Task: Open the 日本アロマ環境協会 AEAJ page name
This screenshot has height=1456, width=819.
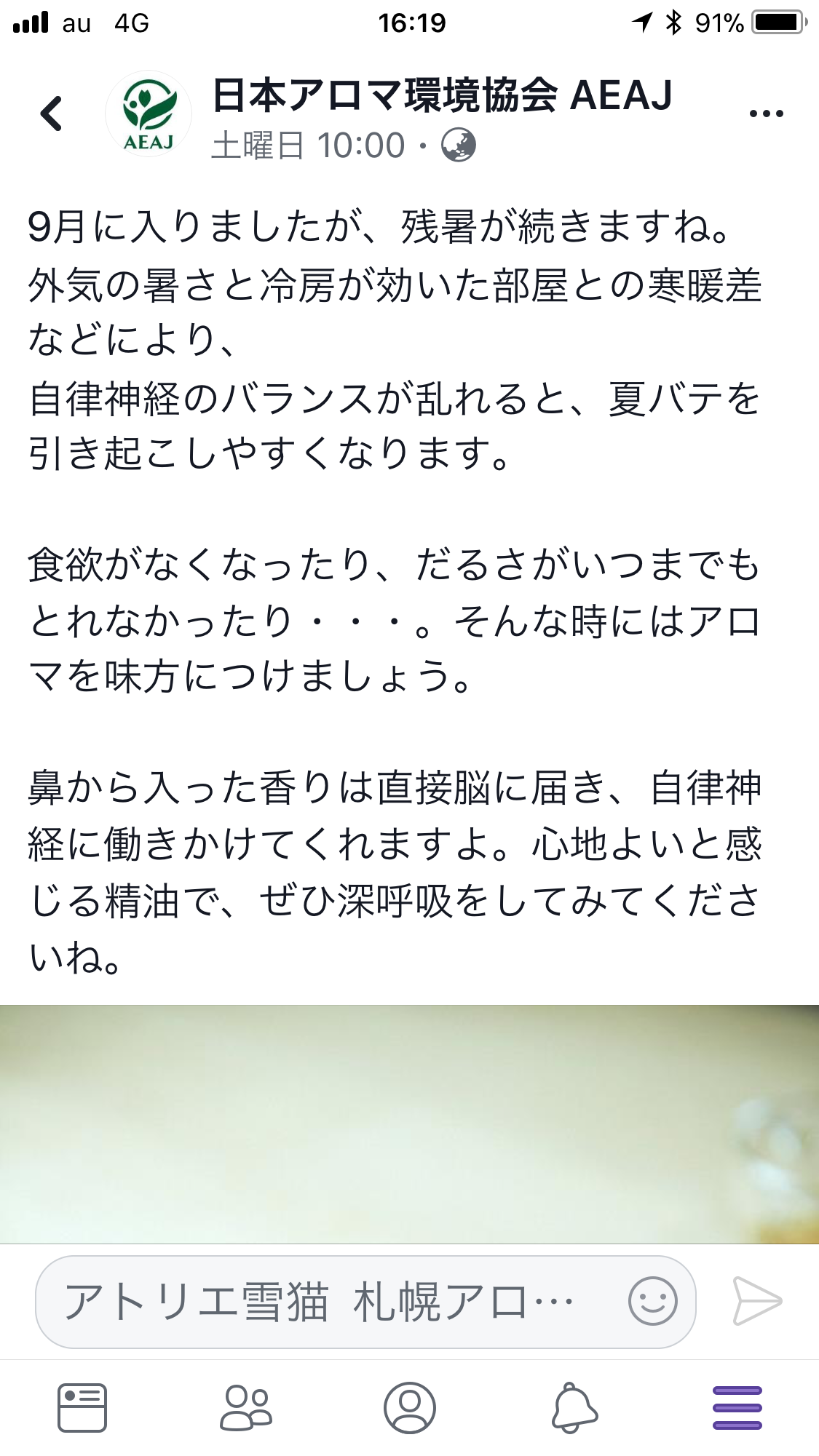Action: coord(442,95)
